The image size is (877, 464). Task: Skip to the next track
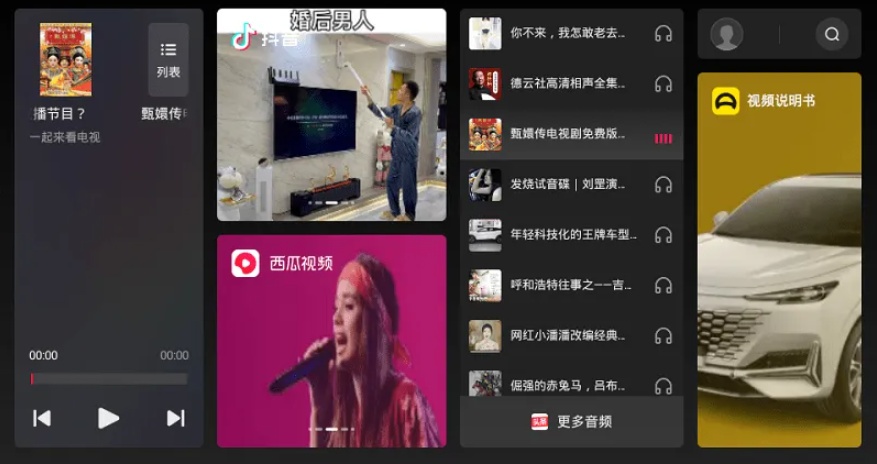[175, 418]
